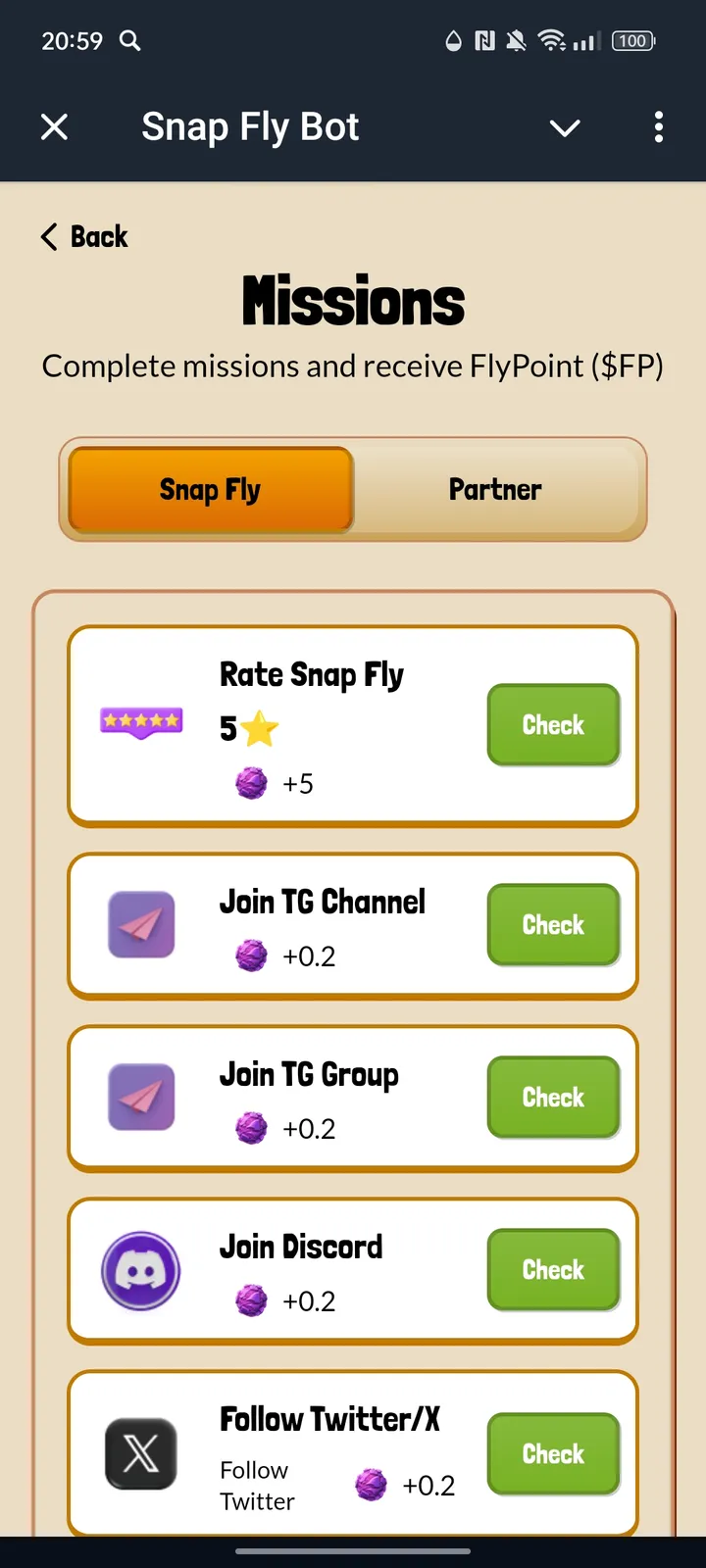Select the paper plane icon beside Join TG Channel

click(x=141, y=924)
